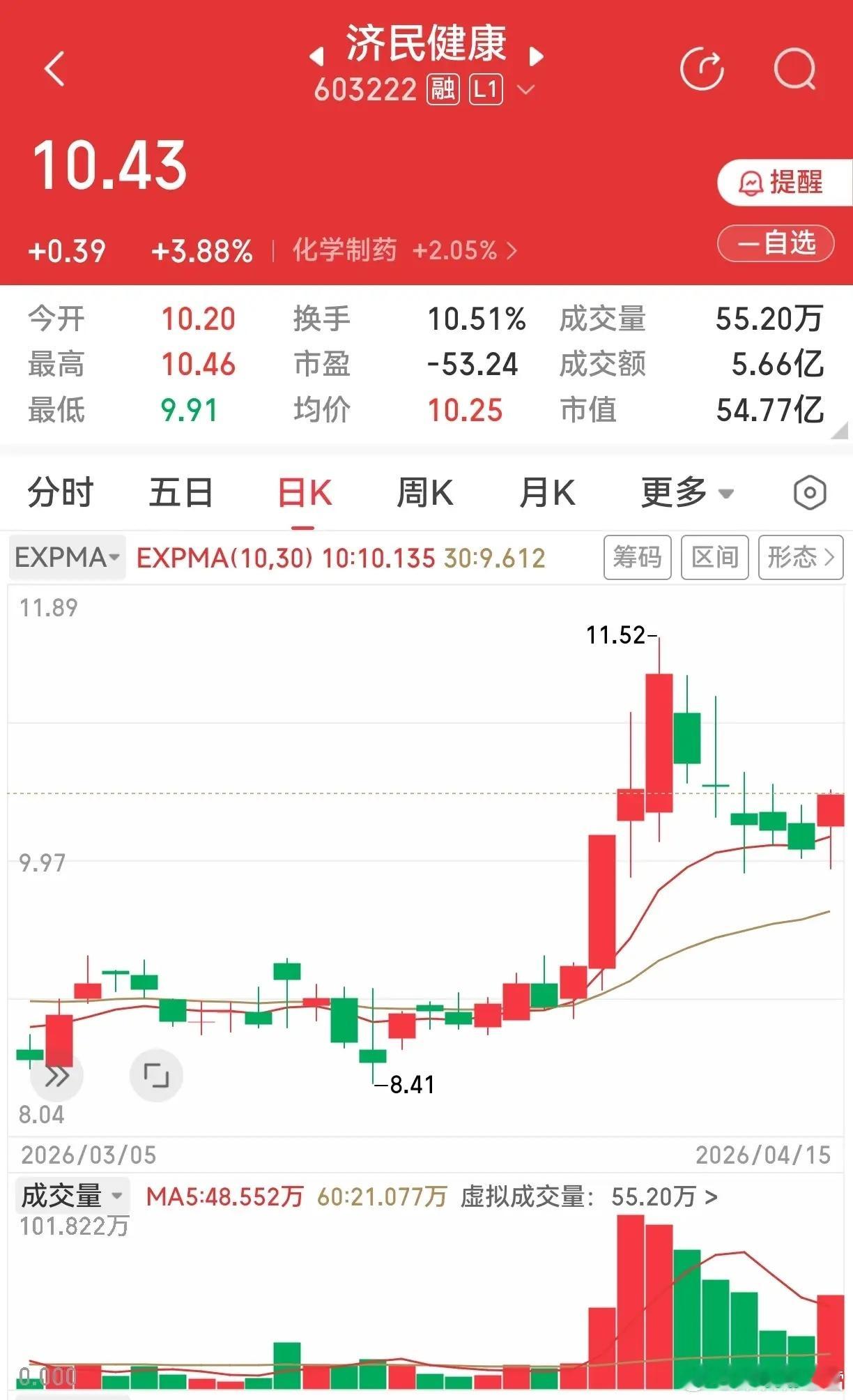Open the search magnifier
Image resolution: width=853 pixels, height=1400 pixels.
pyautogui.click(x=795, y=69)
